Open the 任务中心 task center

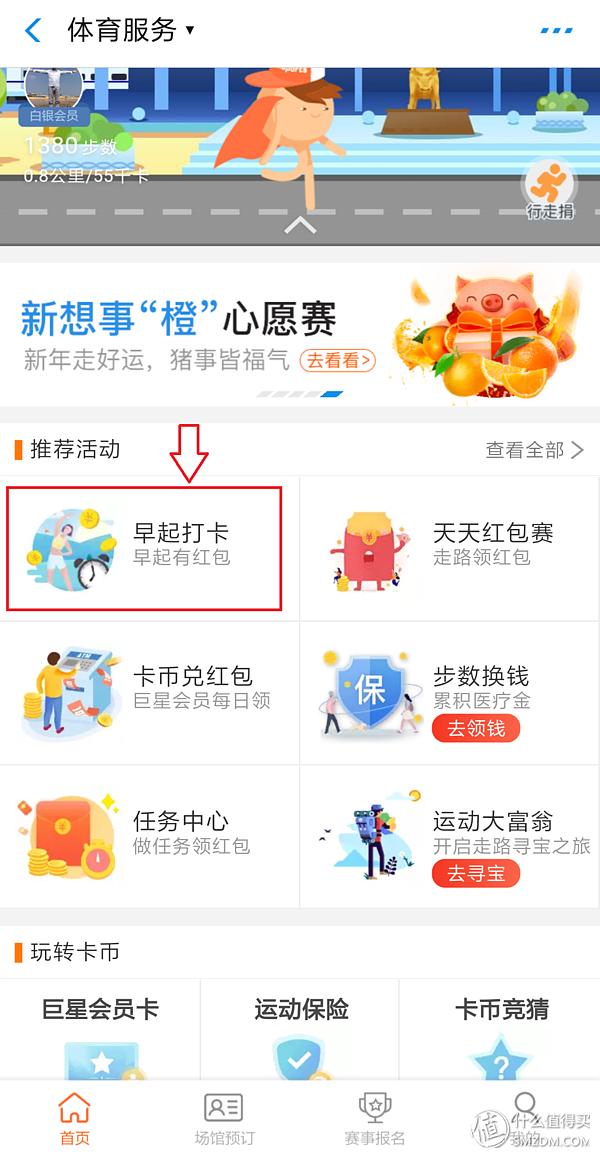coord(149,837)
